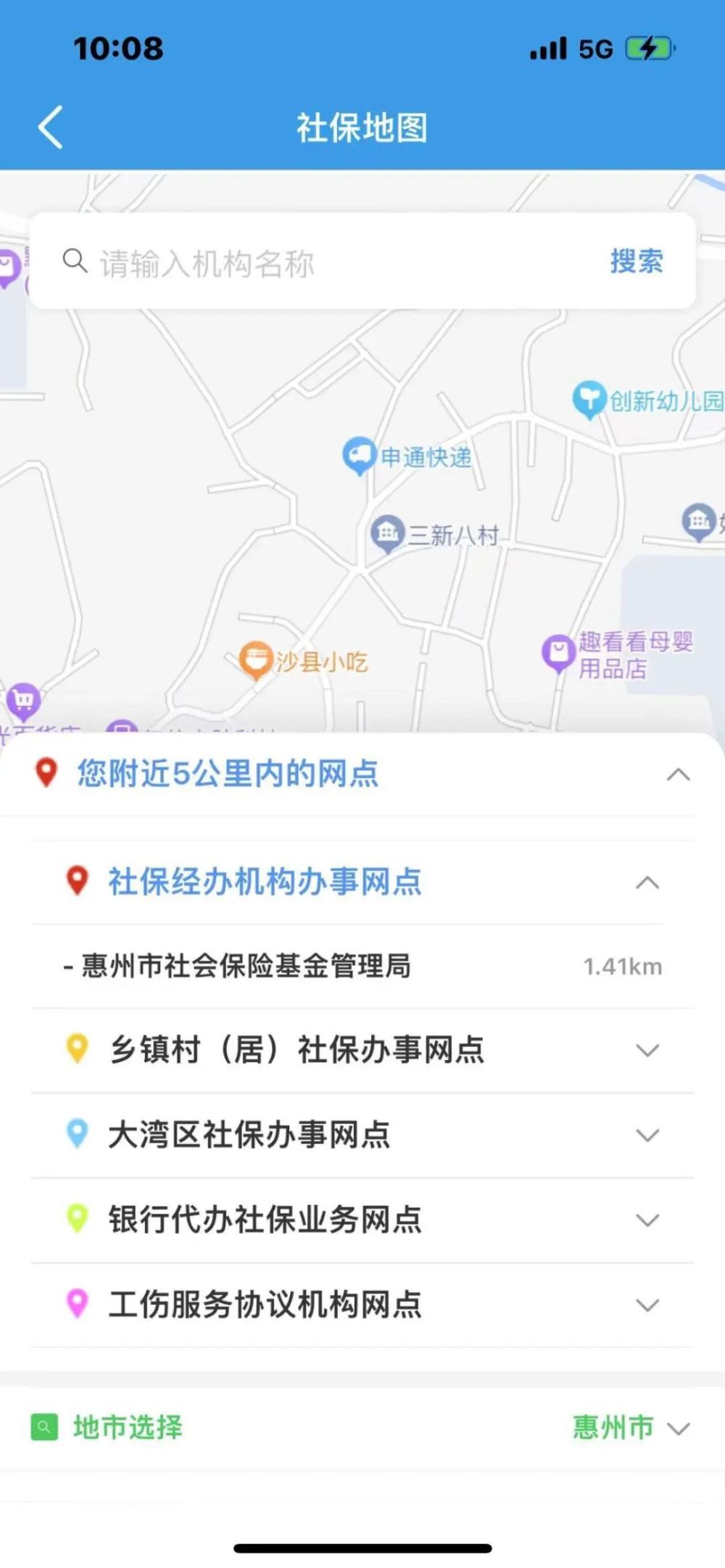Expand 工伤服务协议机构网点
Screen dimensions: 725x1568
tap(362, 1305)
